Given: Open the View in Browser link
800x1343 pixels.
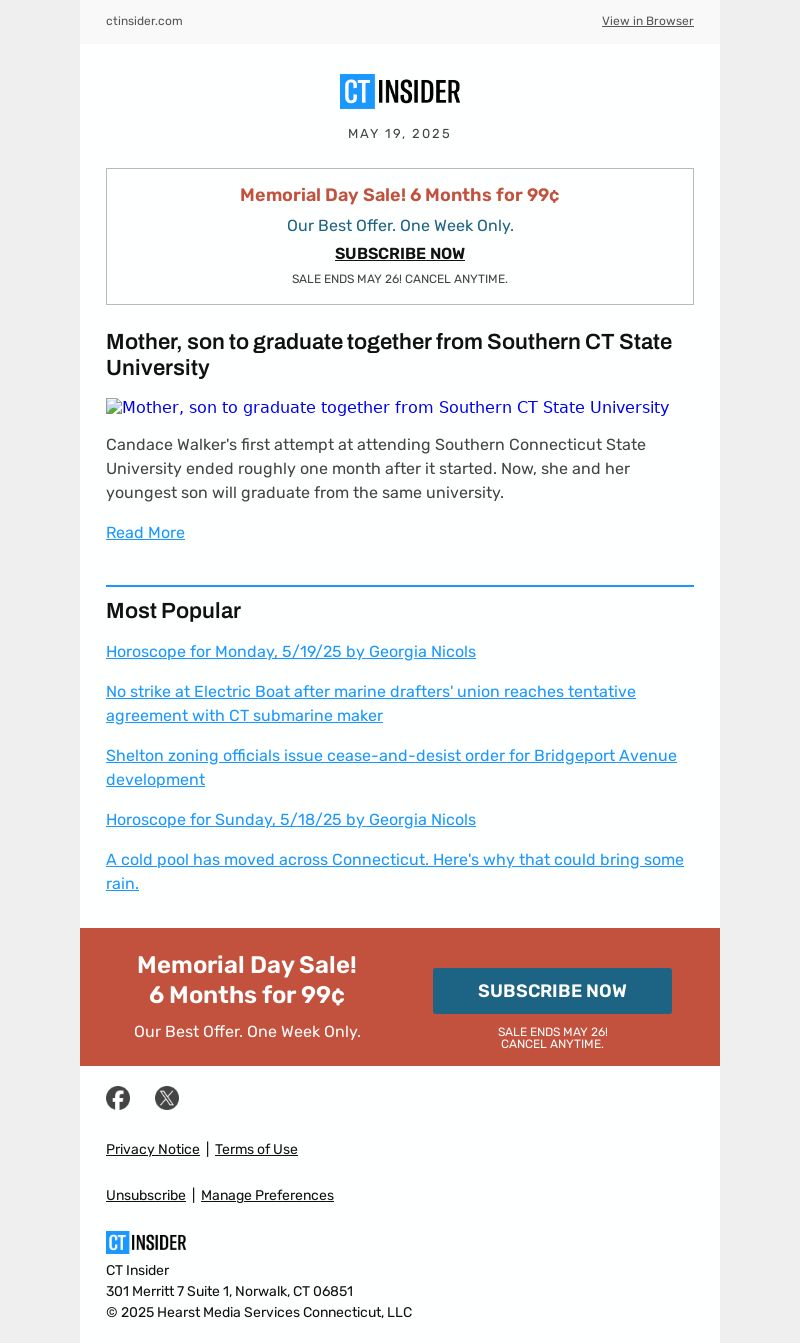Looking at the screenshot, I should tap(647, 21).
